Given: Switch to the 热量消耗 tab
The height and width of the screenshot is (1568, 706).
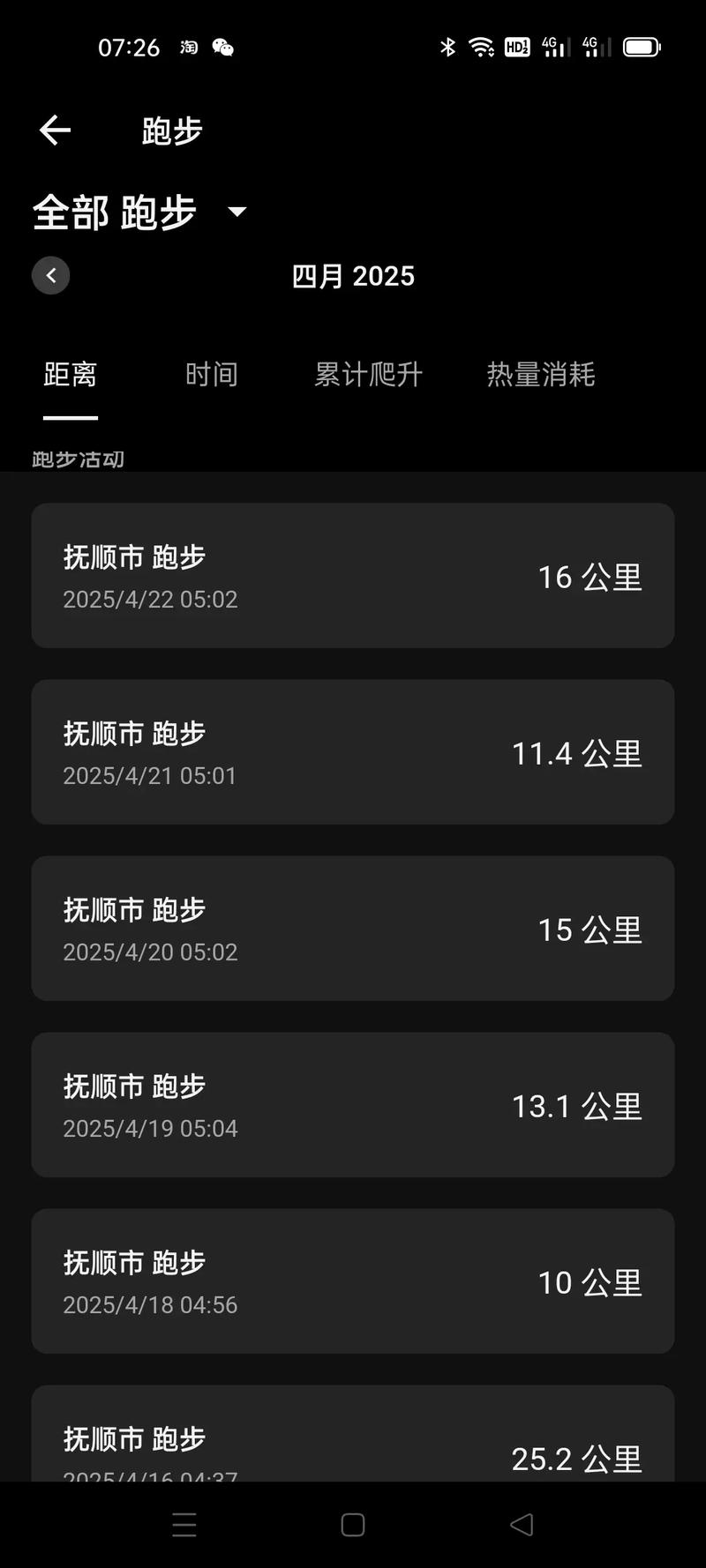Looking at the screenshot, I should 540,374.
